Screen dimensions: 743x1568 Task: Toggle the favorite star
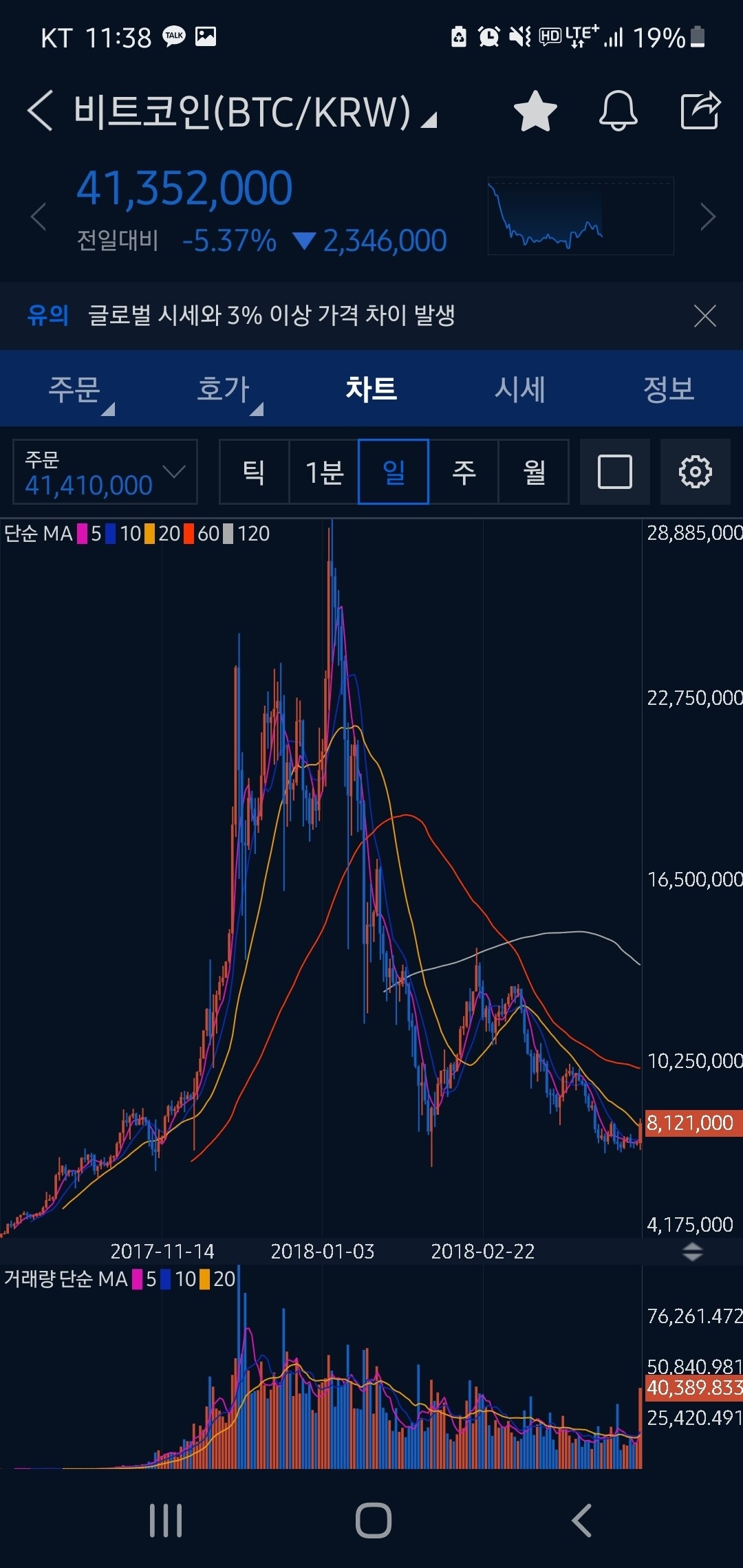[535, 111]
